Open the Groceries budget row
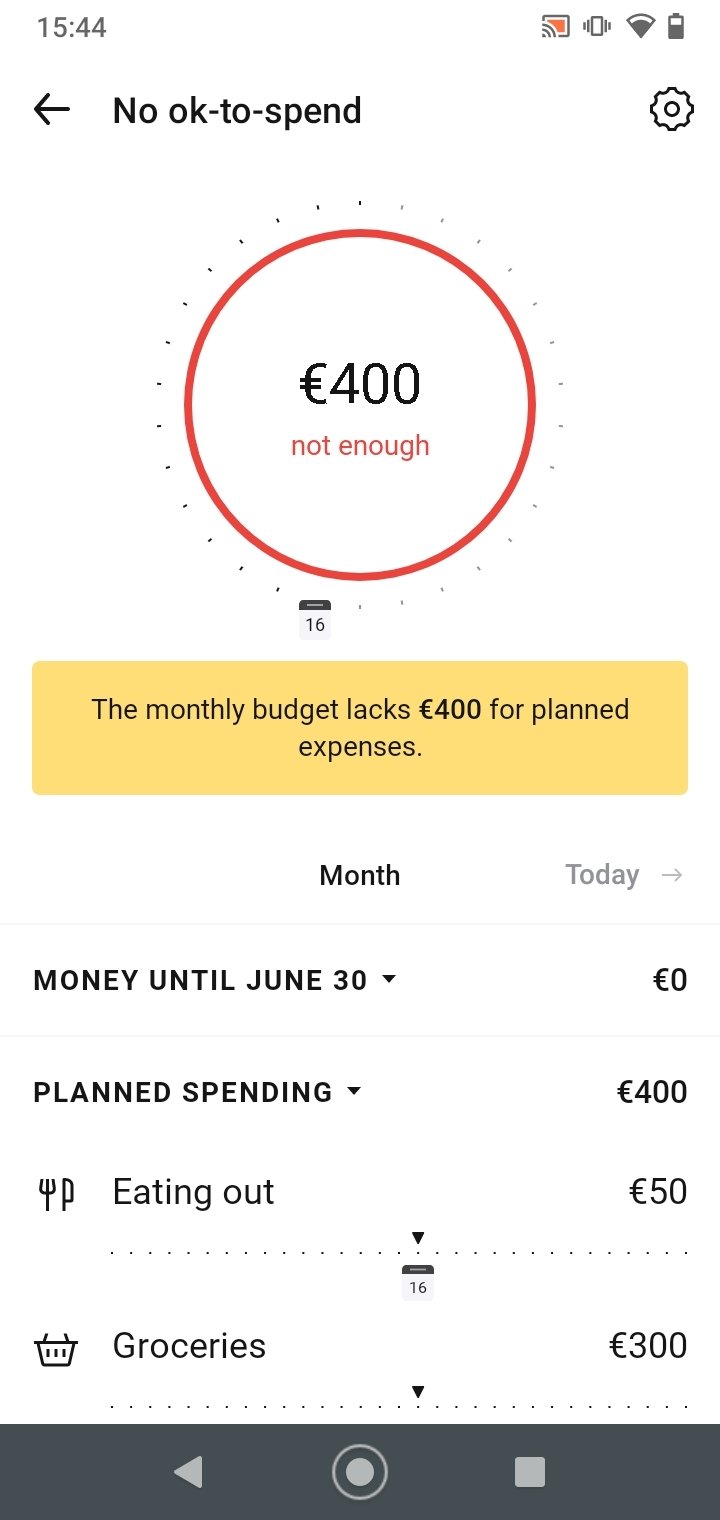The height and width of the screenshot is (1520, 720). tap(360, 1346)
